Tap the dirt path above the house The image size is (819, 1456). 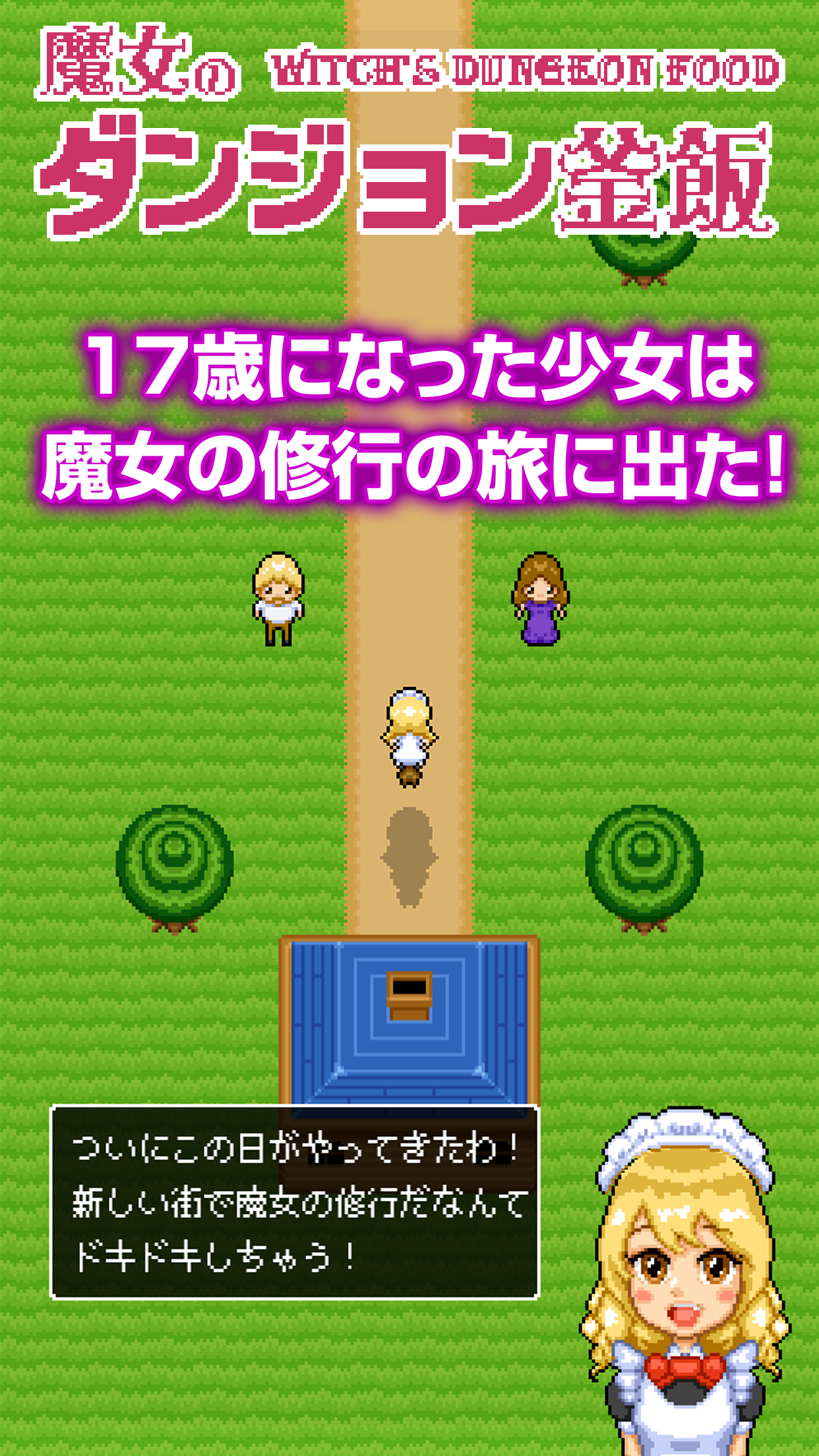point(409,923)
